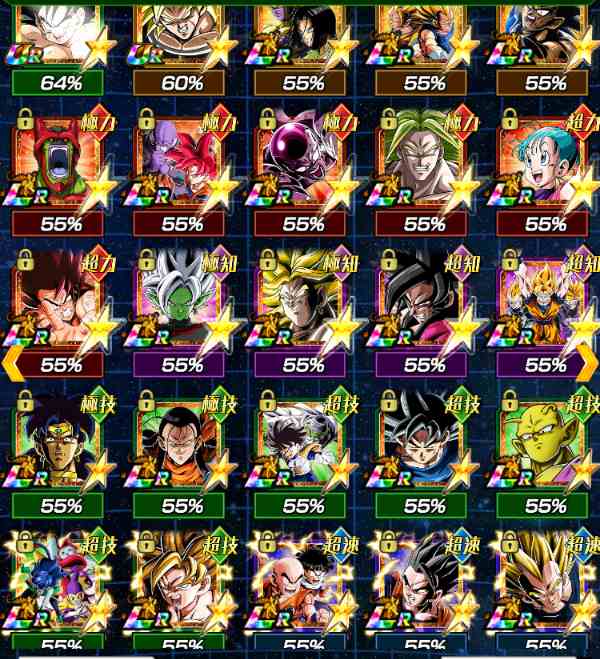
Task: Open the Android 17 card with orange scarf
Action: click(182, 440)
